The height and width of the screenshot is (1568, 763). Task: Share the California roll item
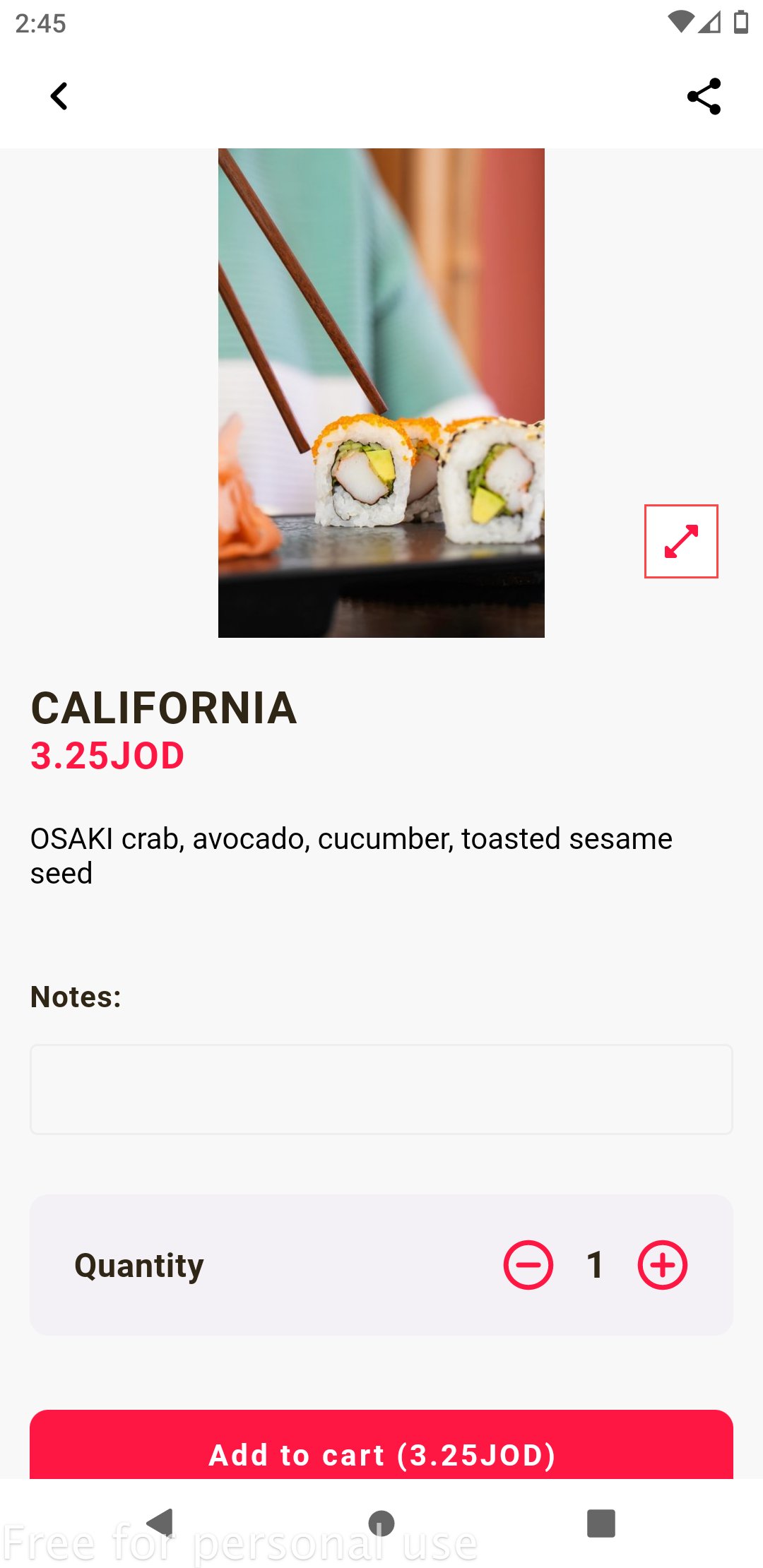click(x=704, y=96)
